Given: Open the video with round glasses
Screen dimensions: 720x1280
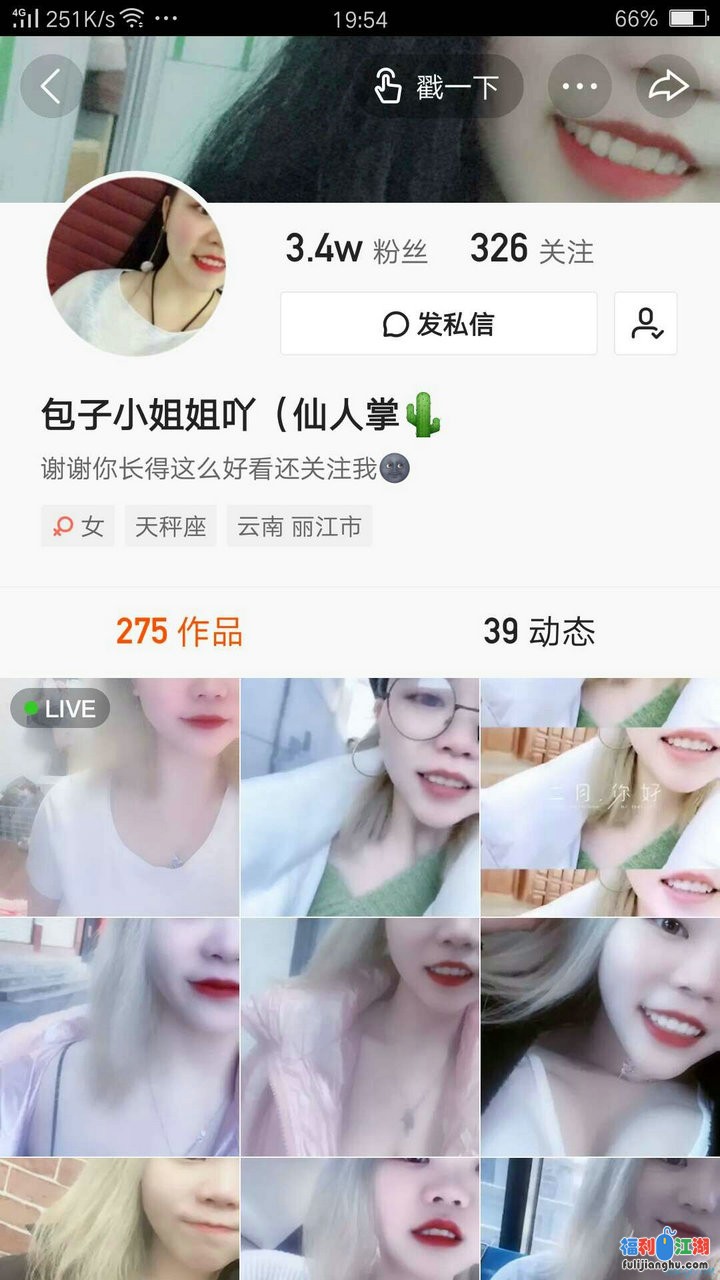Looking at the screenshot, I should pos(360,797).
